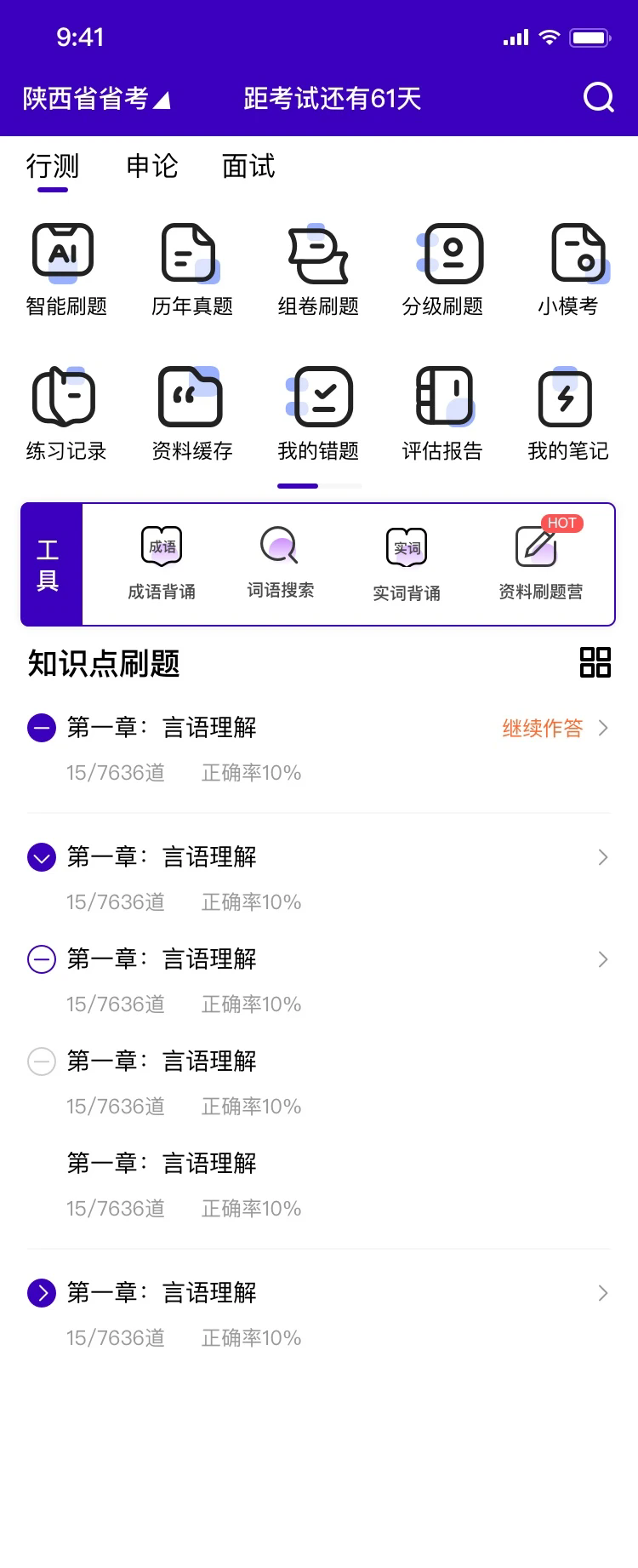The image size is (638, 1568).
Task: Open the 陕西省省考 exam region dropdown
Action: click(96, 99)
